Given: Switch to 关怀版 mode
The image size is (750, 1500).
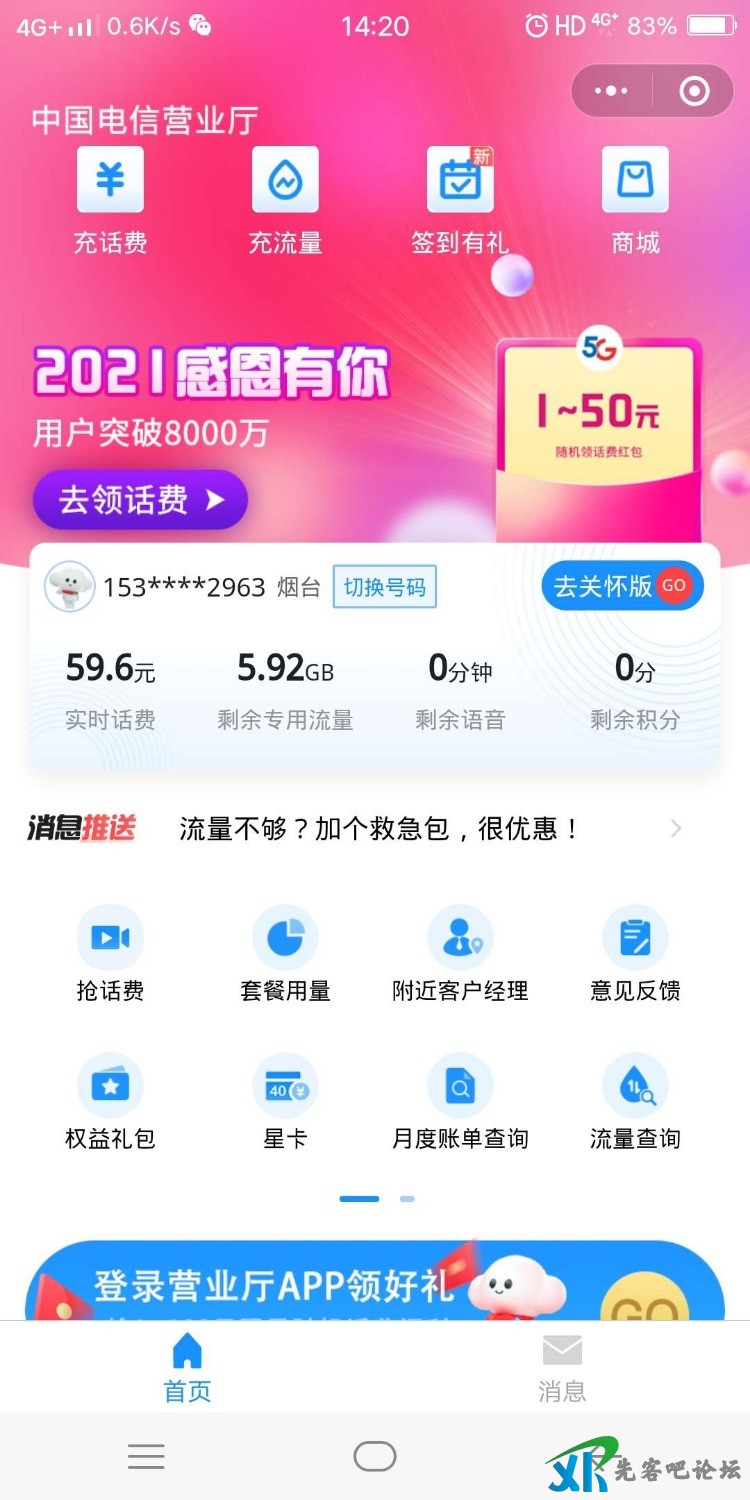Looking at the screenshot, I should click(x=622, y=586).
